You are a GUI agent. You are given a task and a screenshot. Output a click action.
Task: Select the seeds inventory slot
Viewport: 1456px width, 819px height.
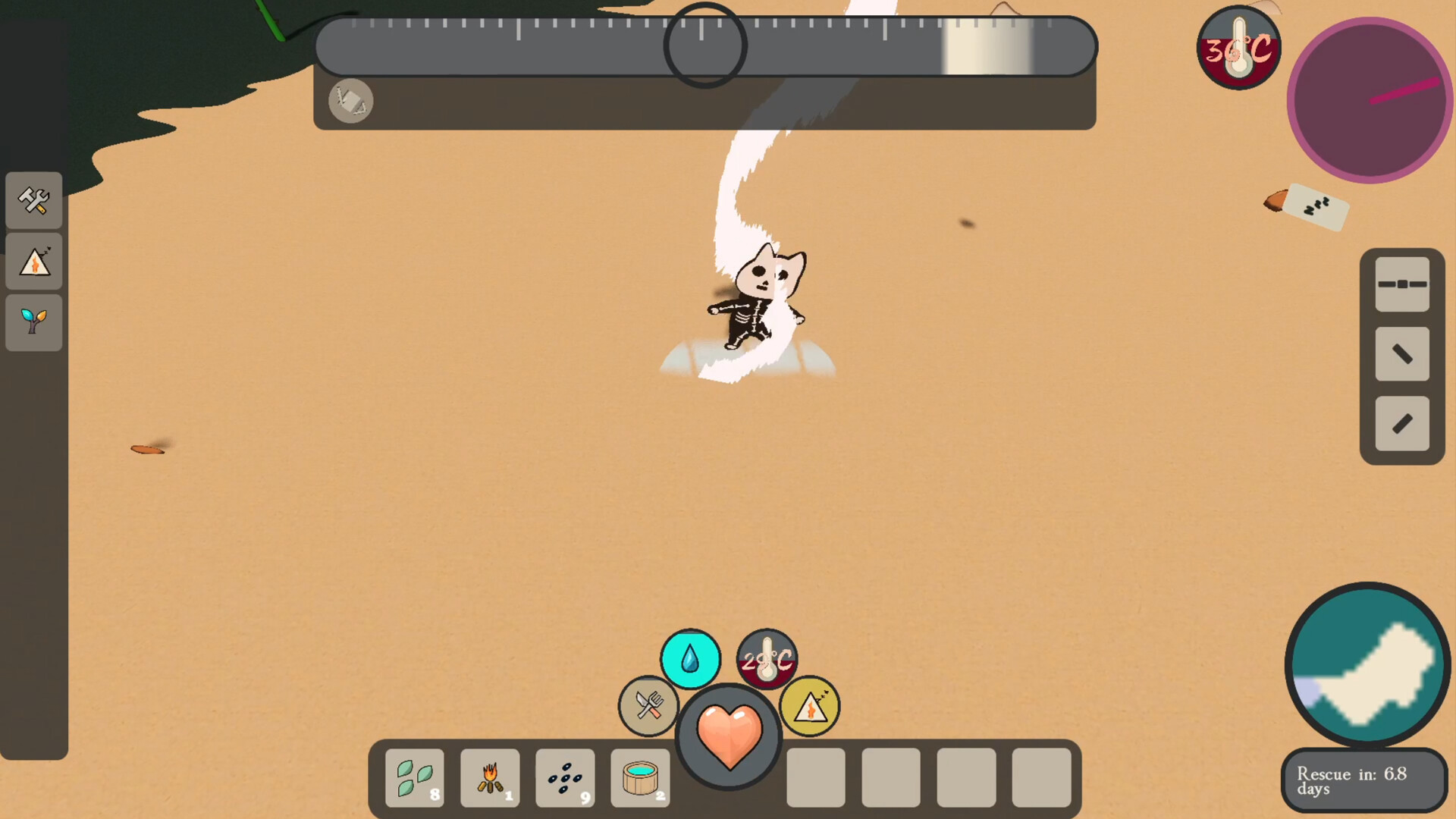click(x=565, y=778)
